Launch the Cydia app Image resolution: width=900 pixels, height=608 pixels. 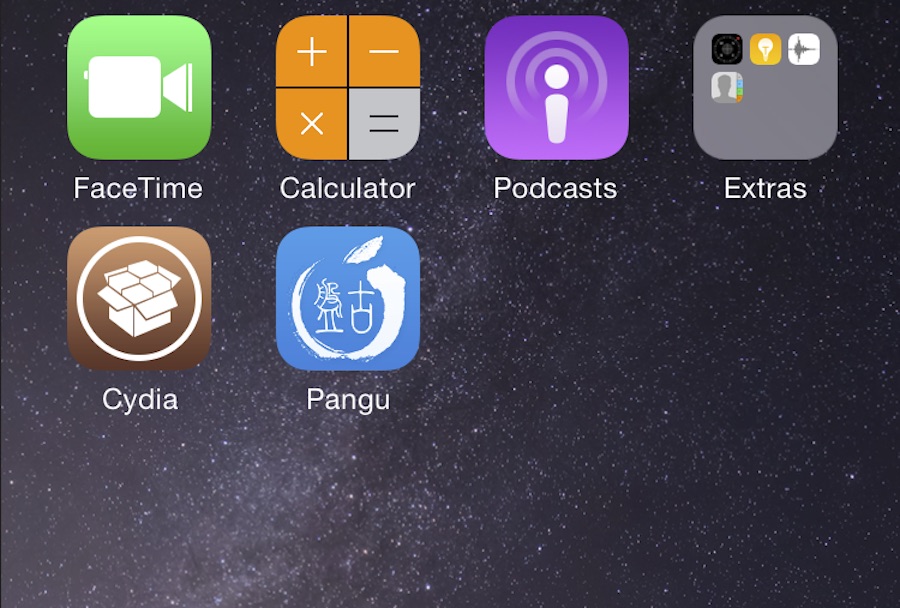(139, 298)
